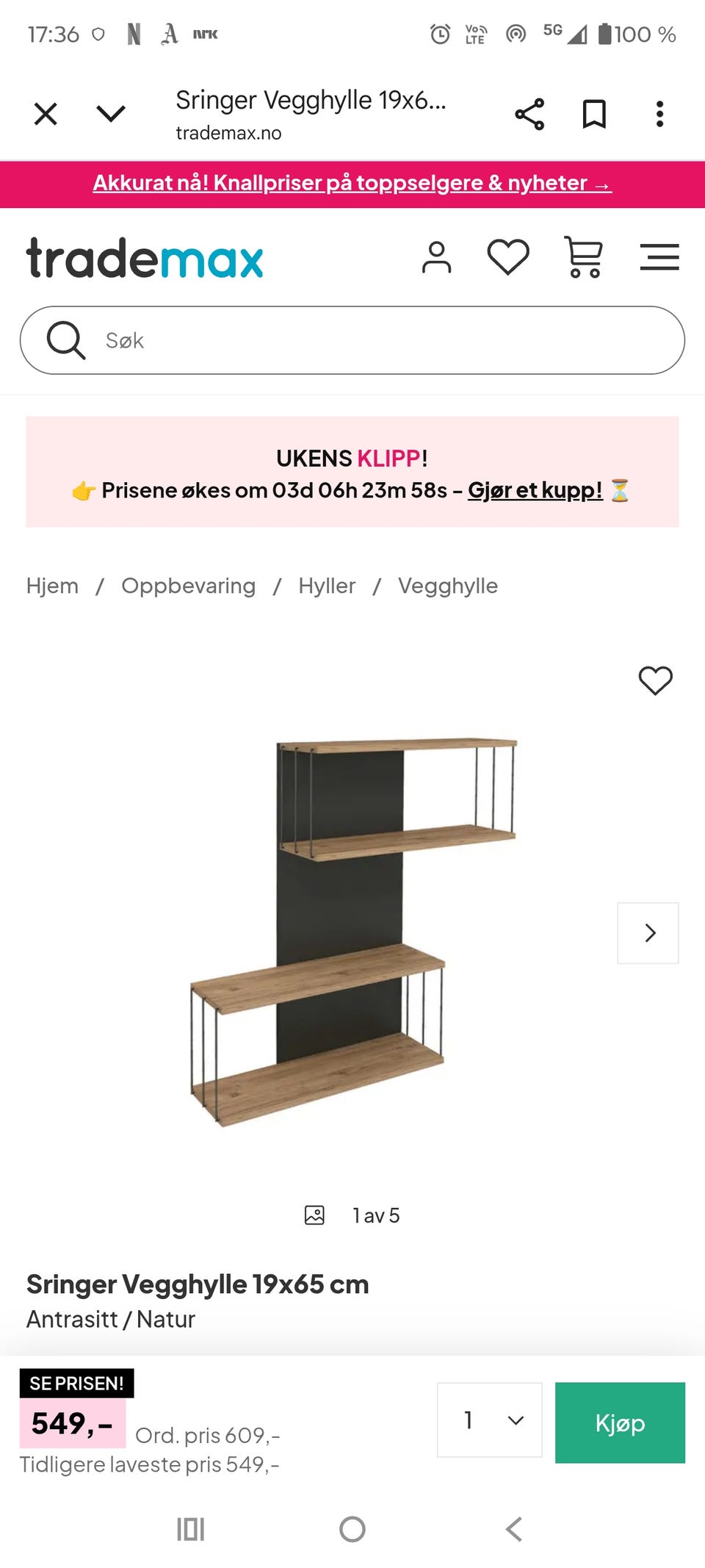This screenshot has height=1568, width=705.
Task: Show the next product image
Action: (648, 933)
